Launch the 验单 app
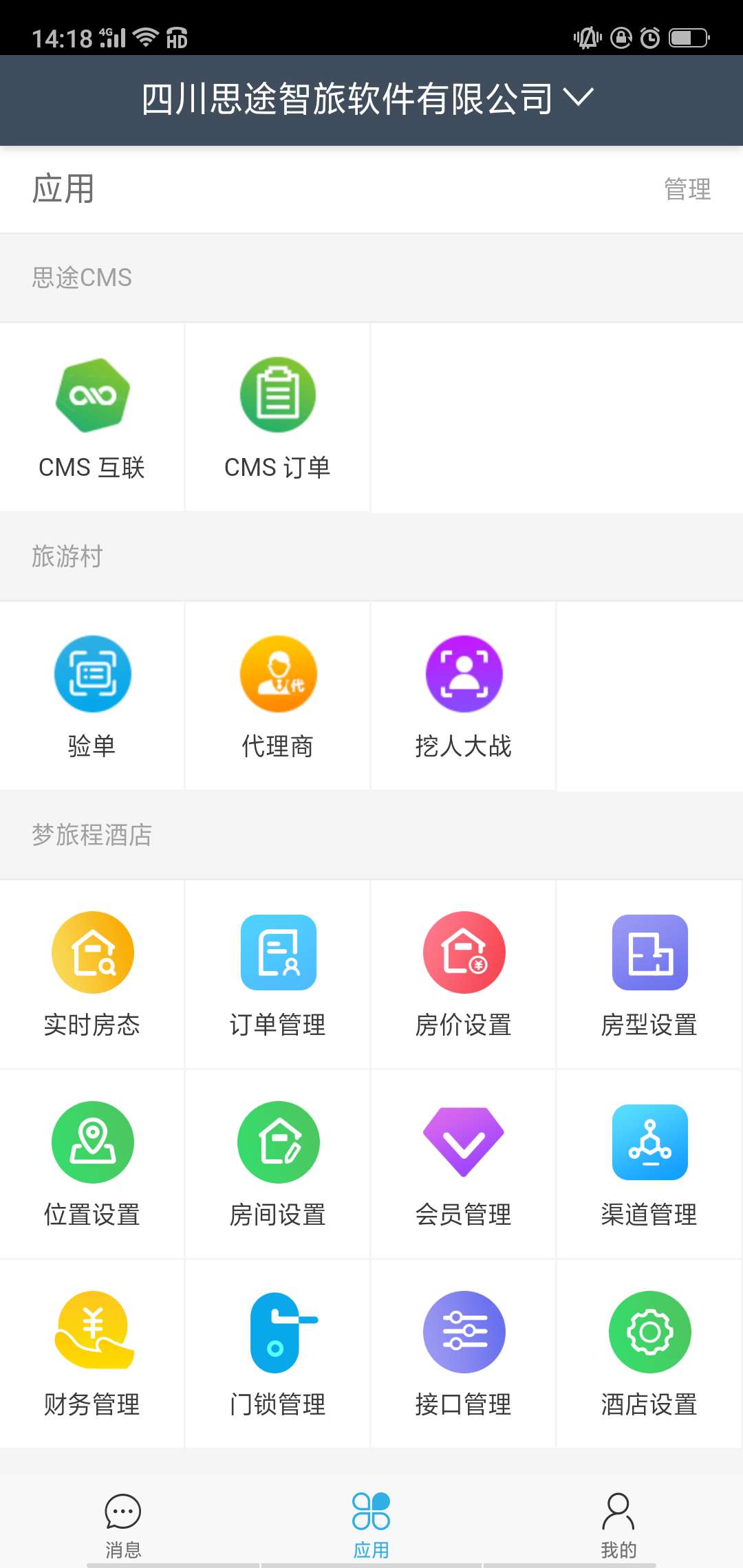743x1568 pixels. [92, 696]
